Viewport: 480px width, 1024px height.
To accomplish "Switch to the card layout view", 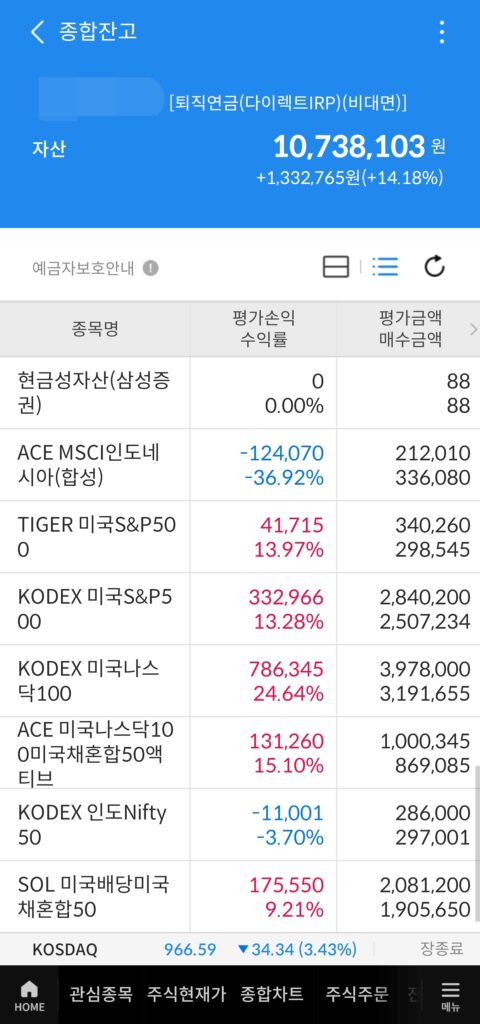I will (x=336, y=266).
